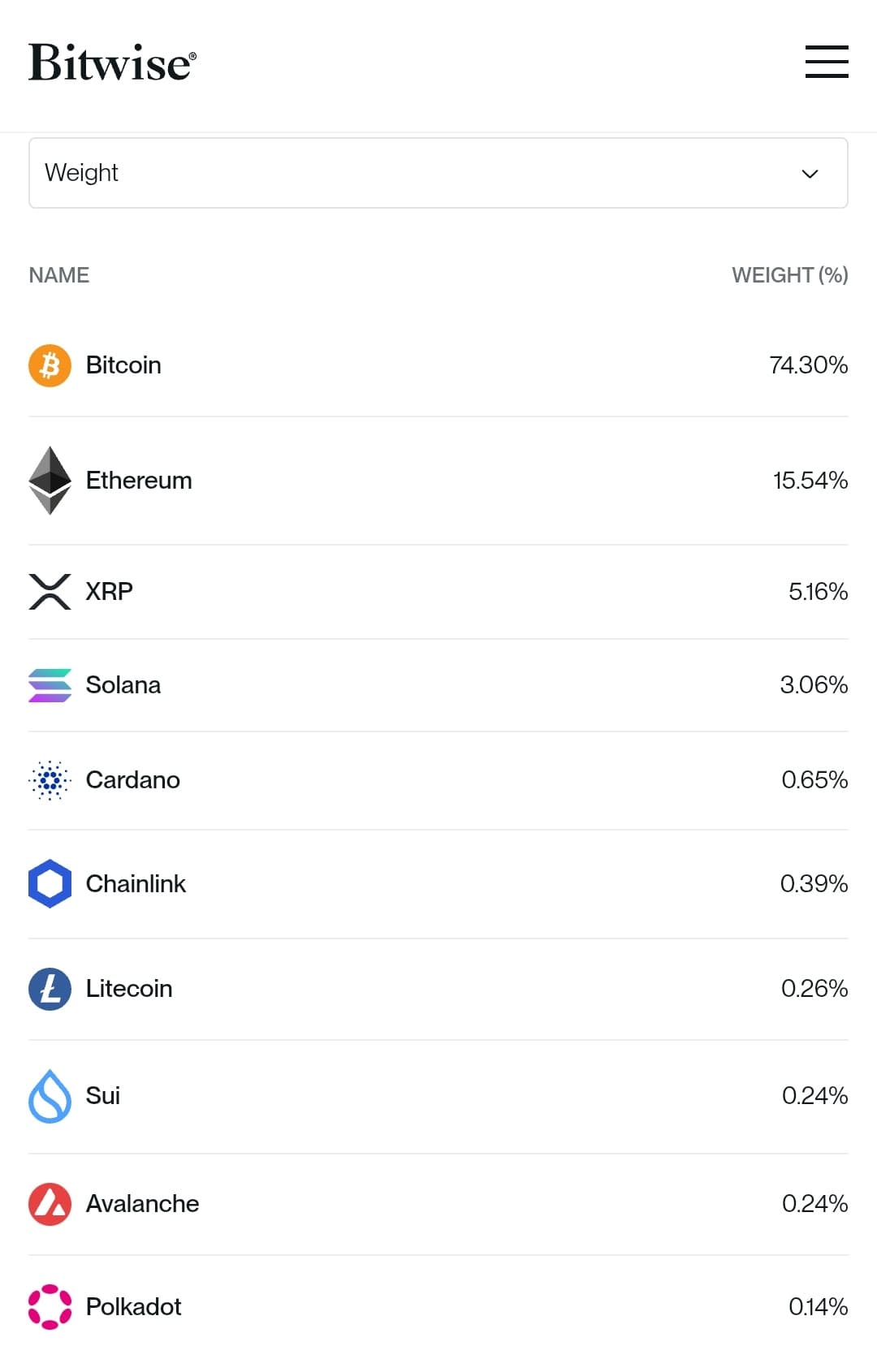
Task: Click the NAME column header
Action: coord(58,275)
